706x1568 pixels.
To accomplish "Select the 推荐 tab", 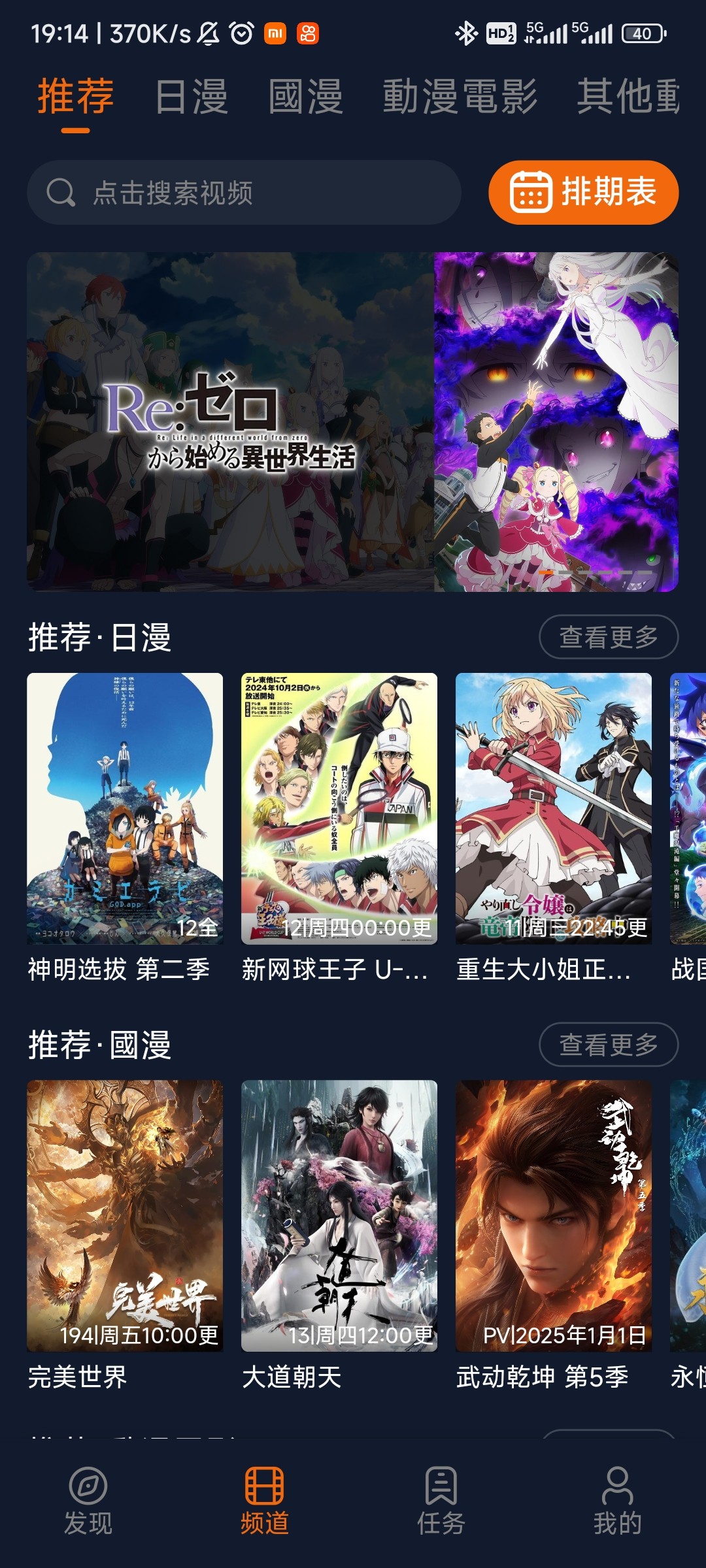I will pos(76,97).
